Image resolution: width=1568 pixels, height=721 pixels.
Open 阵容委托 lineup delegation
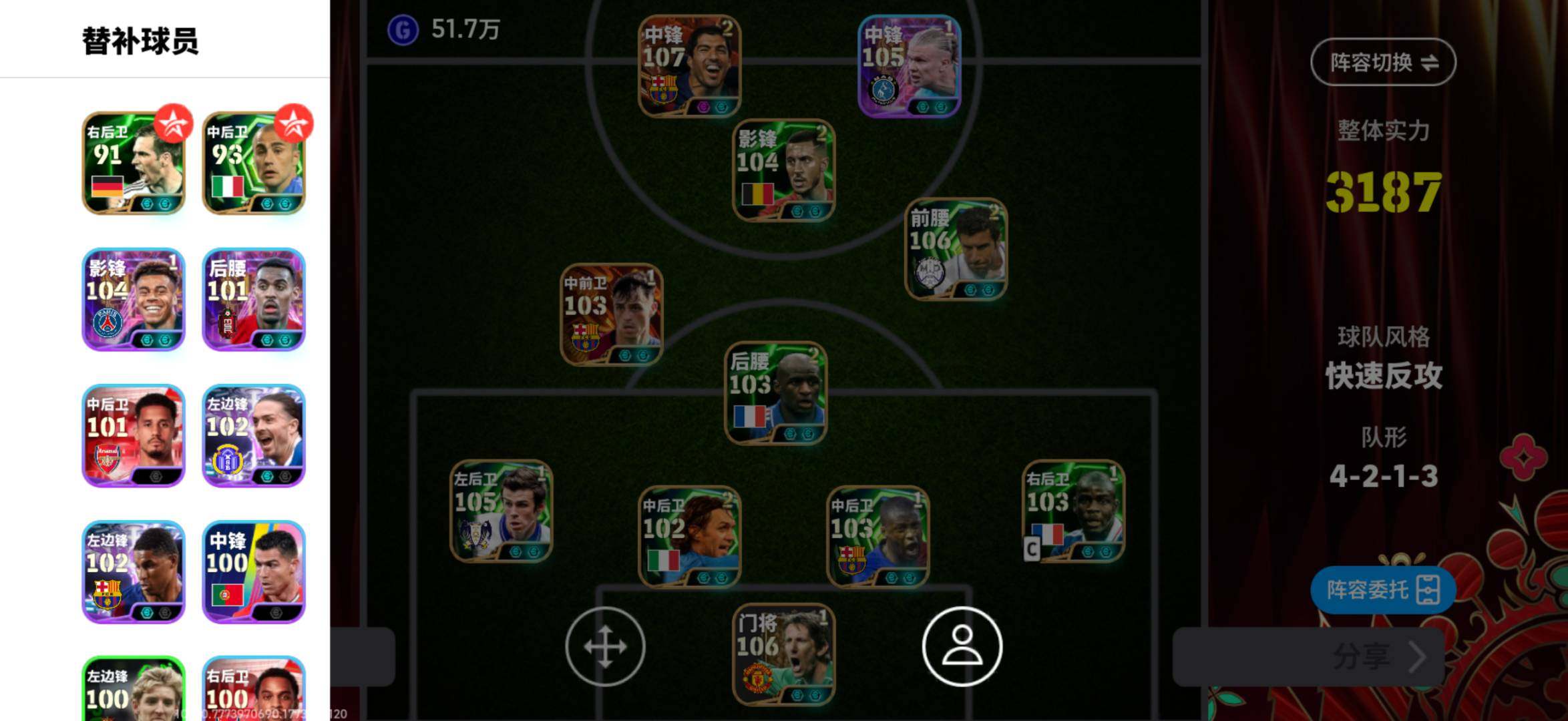click(x=1382, y=590)
